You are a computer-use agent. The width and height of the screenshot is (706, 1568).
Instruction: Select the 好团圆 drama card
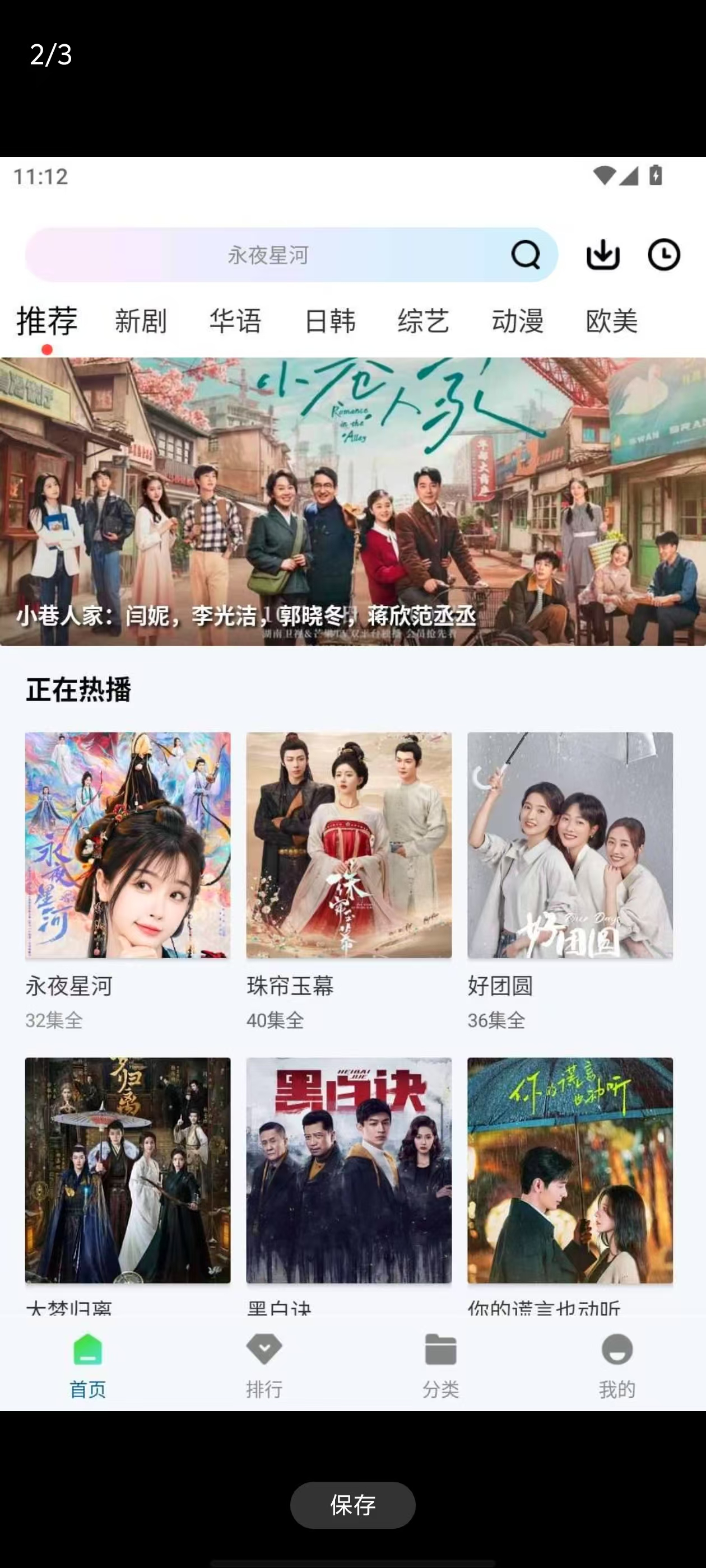pos(570,845)
